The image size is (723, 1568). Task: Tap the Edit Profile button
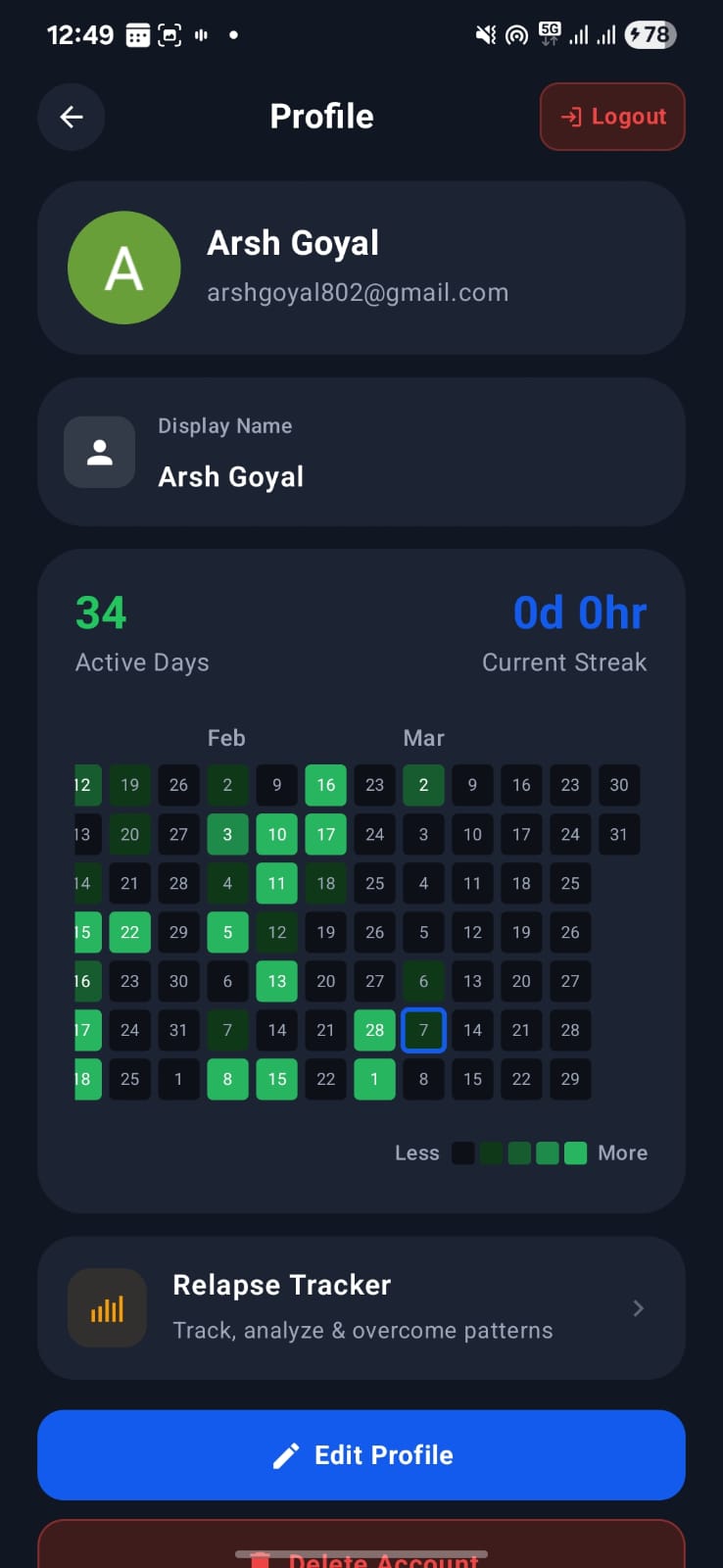(361, 1454)
